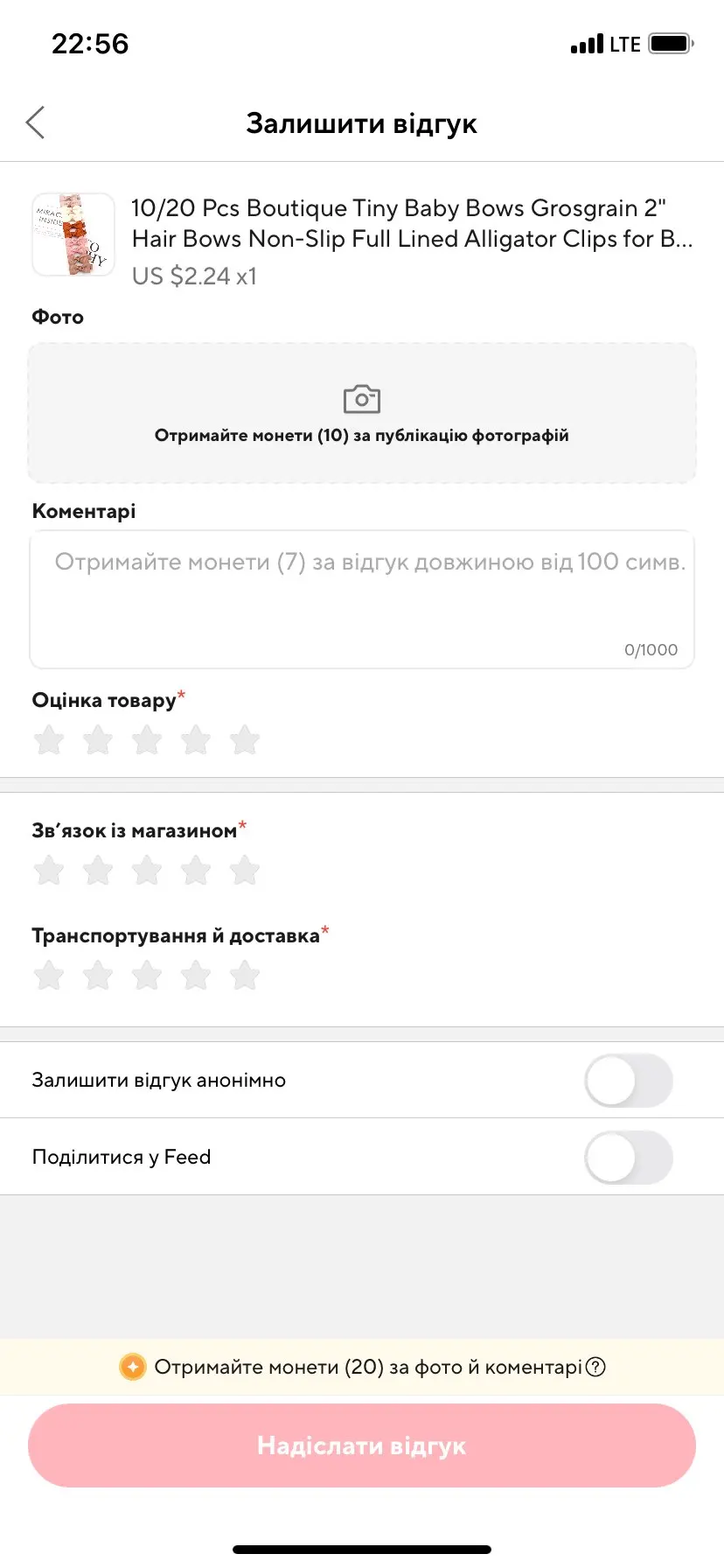This screenshot has width=724, height=1568.
Task: Rate Транспортування й доставка with three stars
Action: [x=147, y=976]
